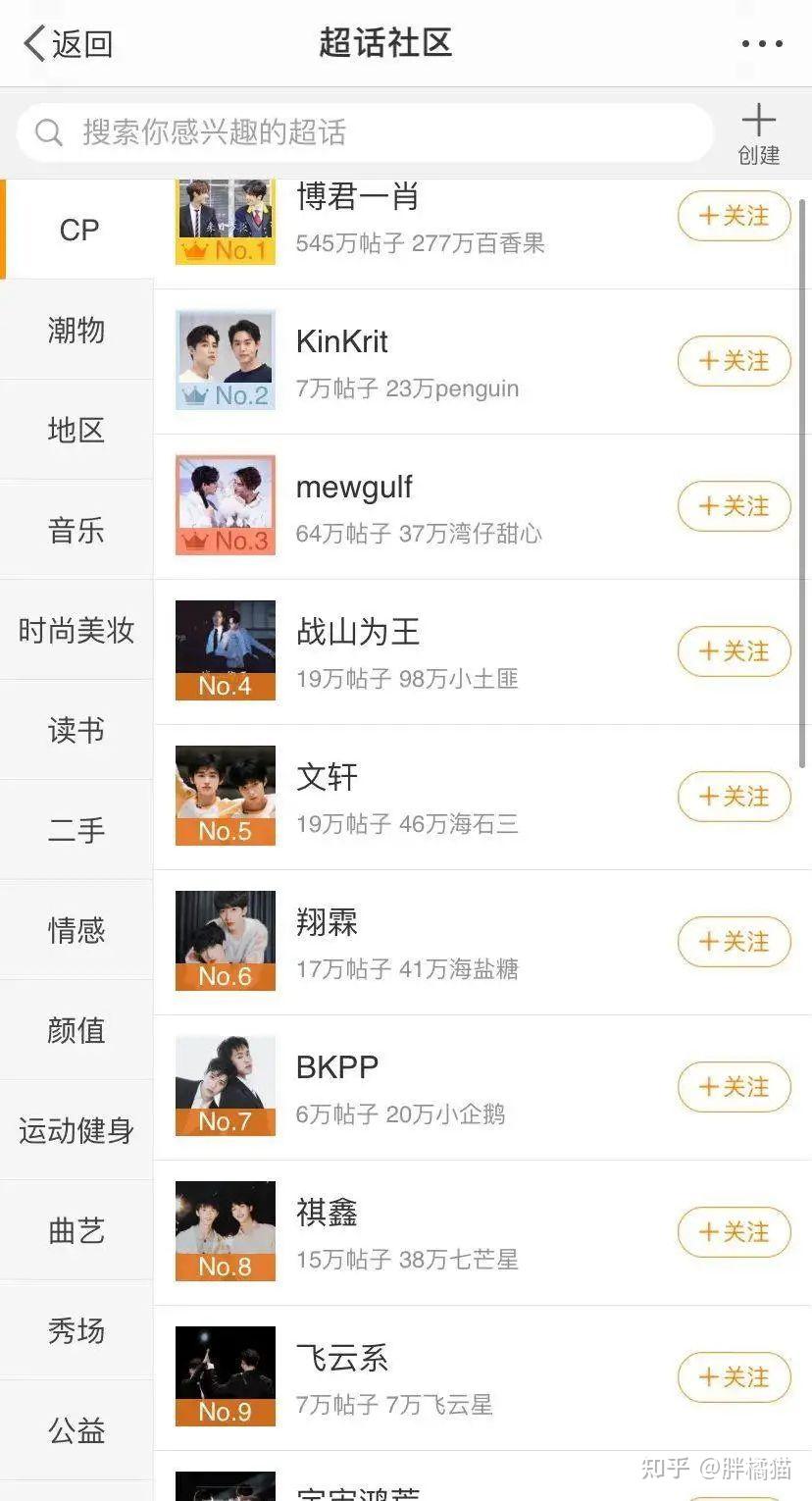
Task: Click the No.2 crown badge on KinKrit
Action: click(224, 395)
